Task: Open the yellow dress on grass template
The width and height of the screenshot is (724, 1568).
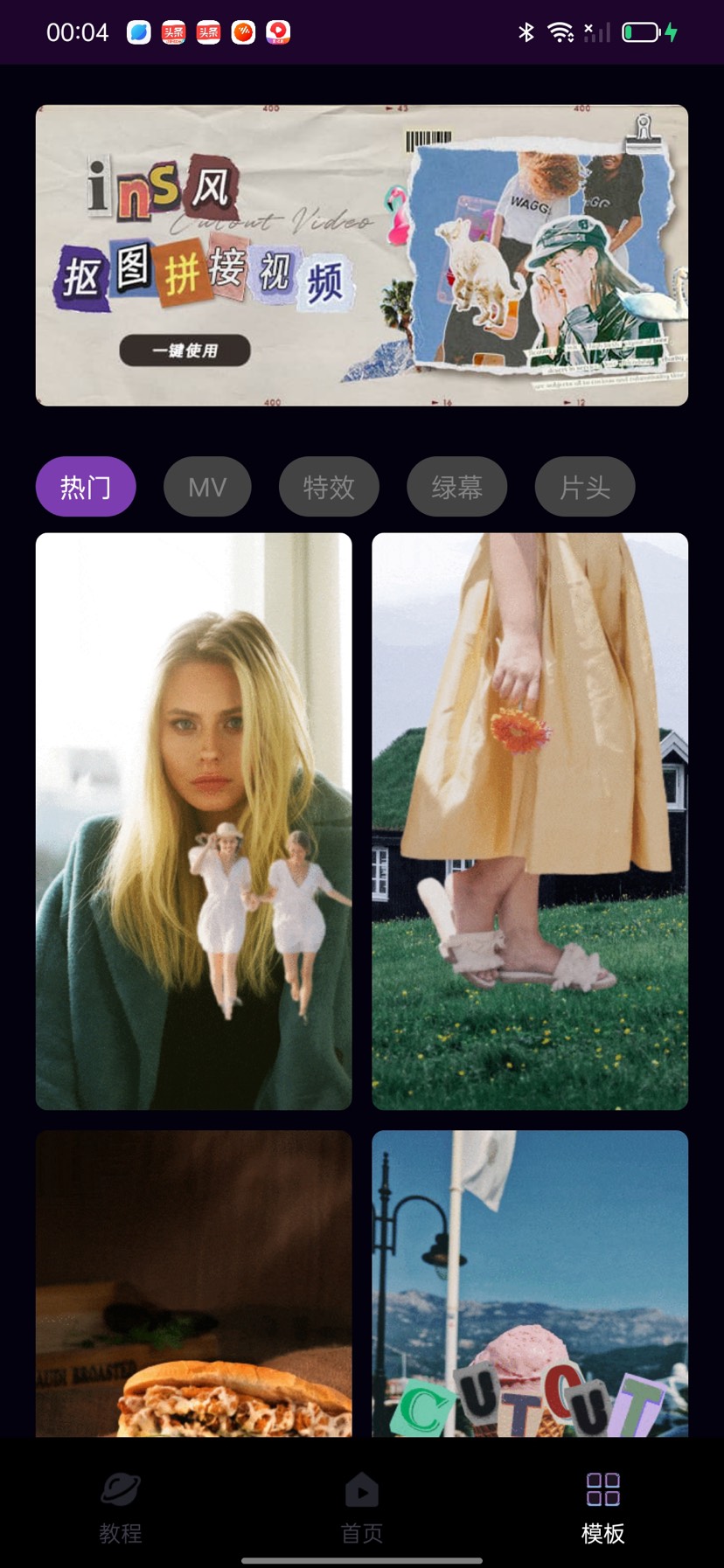Action: click(x=530, y=821)
